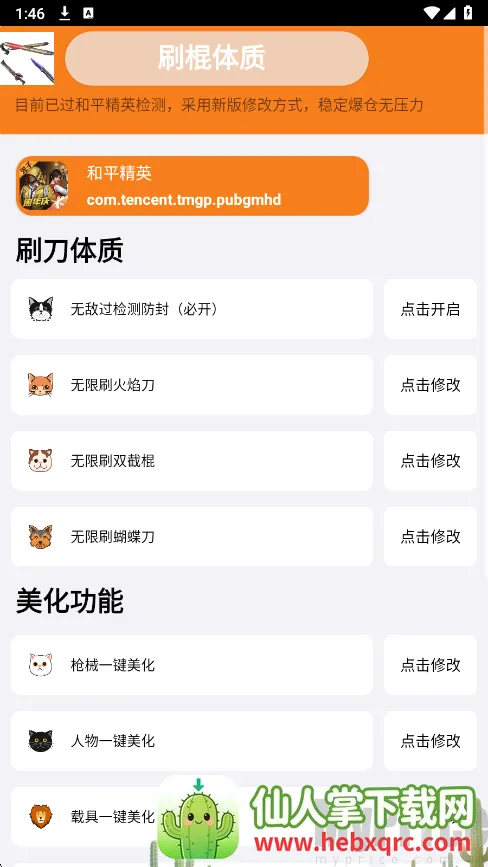Tap the 刷棍体质 header button
The height and width of the screenshot is (867, 488).
tap(217, 58)
